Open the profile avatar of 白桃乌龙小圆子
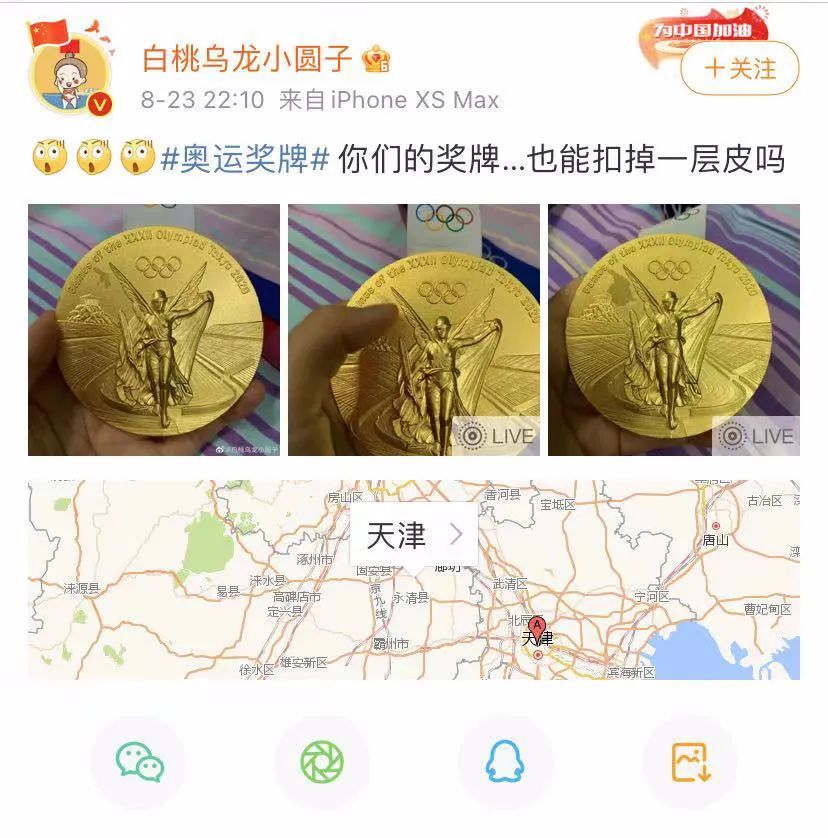The width and height of the screenshot is (828, 838). coord(72,71)
